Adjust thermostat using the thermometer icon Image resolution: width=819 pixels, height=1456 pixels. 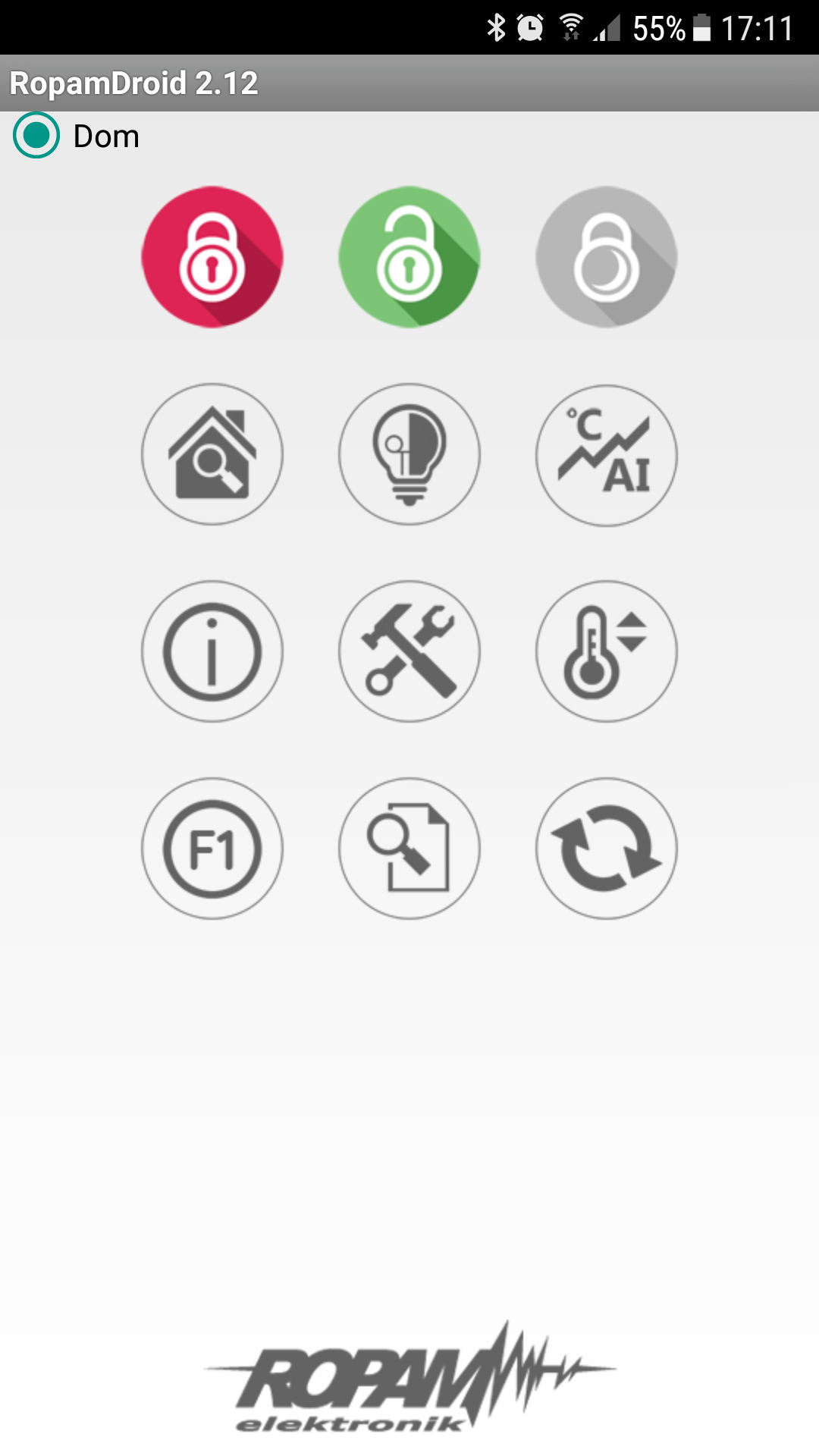click(x=605, y=651)
